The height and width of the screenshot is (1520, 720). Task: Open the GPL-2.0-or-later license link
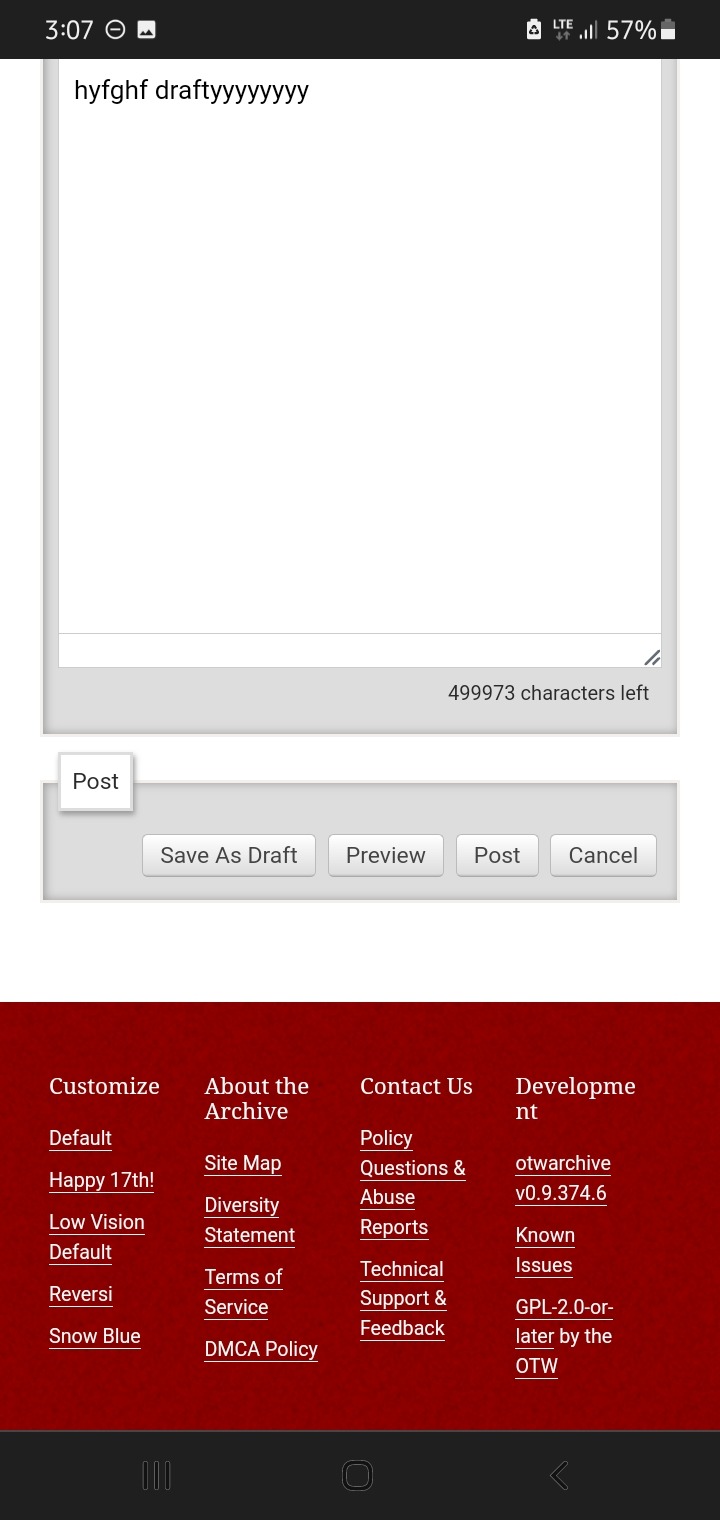[x=564, y=1308]
